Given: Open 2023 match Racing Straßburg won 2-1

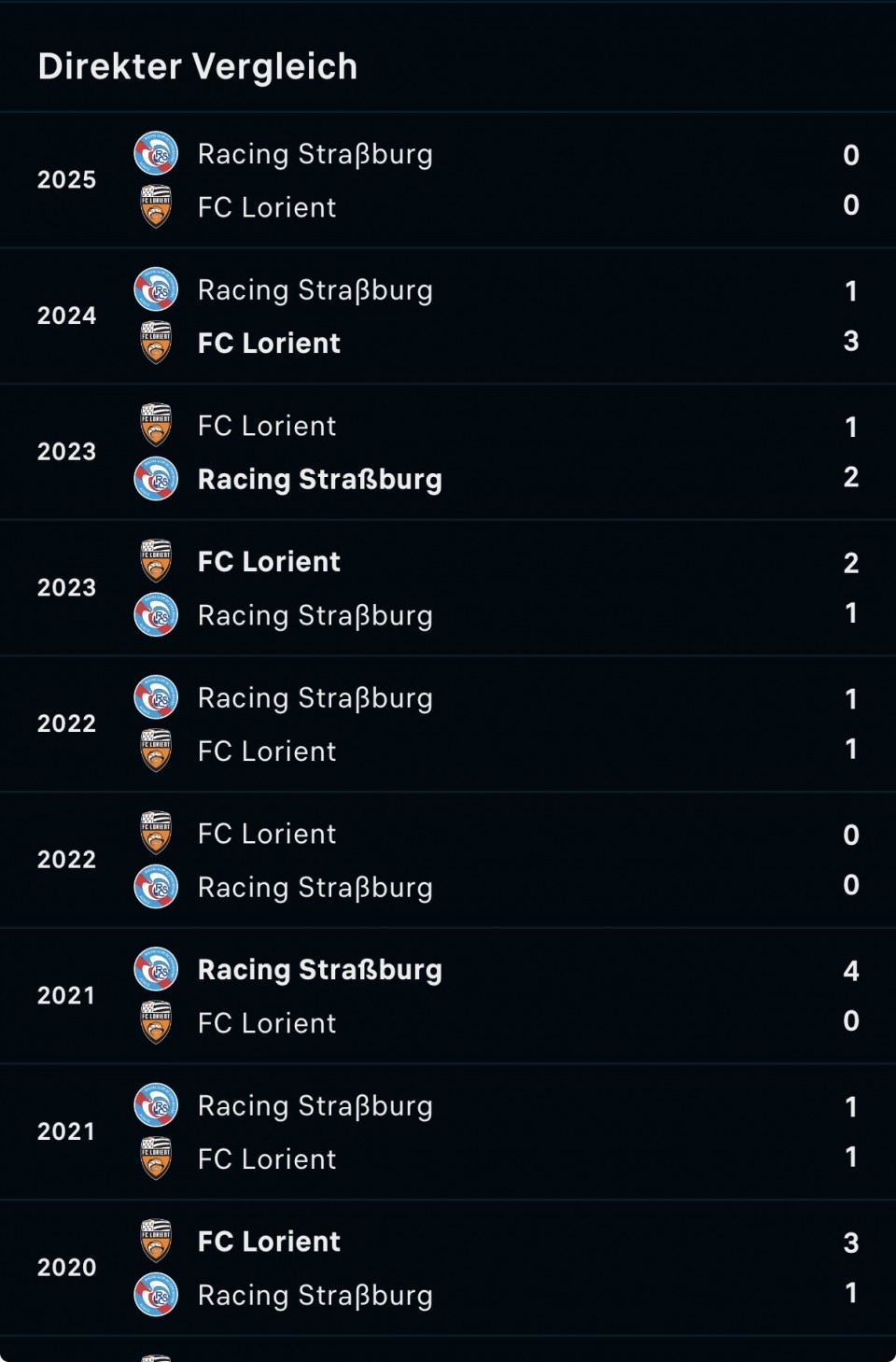Looking at the screenshot, I should [x=448, y=453].
